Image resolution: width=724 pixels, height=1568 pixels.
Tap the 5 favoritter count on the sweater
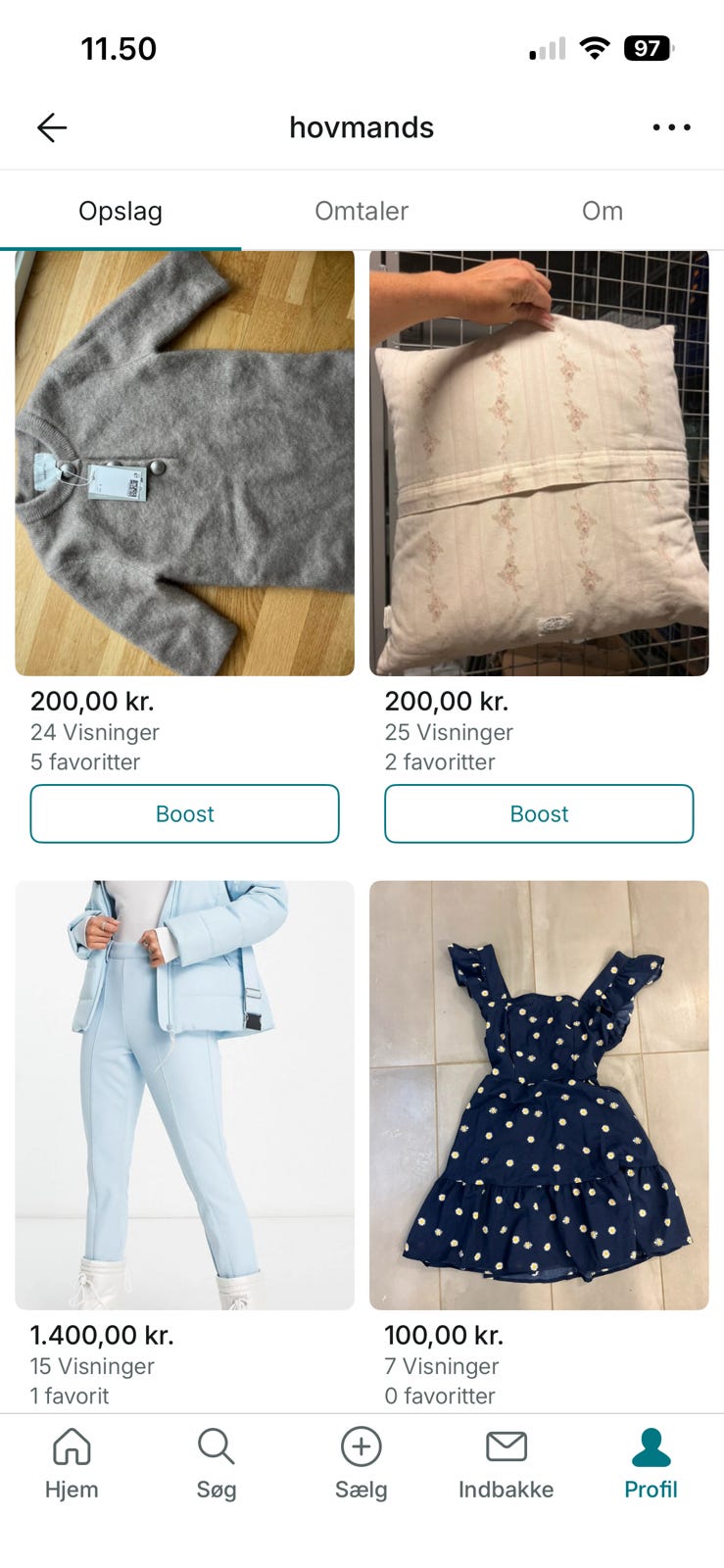pos(84,761)
